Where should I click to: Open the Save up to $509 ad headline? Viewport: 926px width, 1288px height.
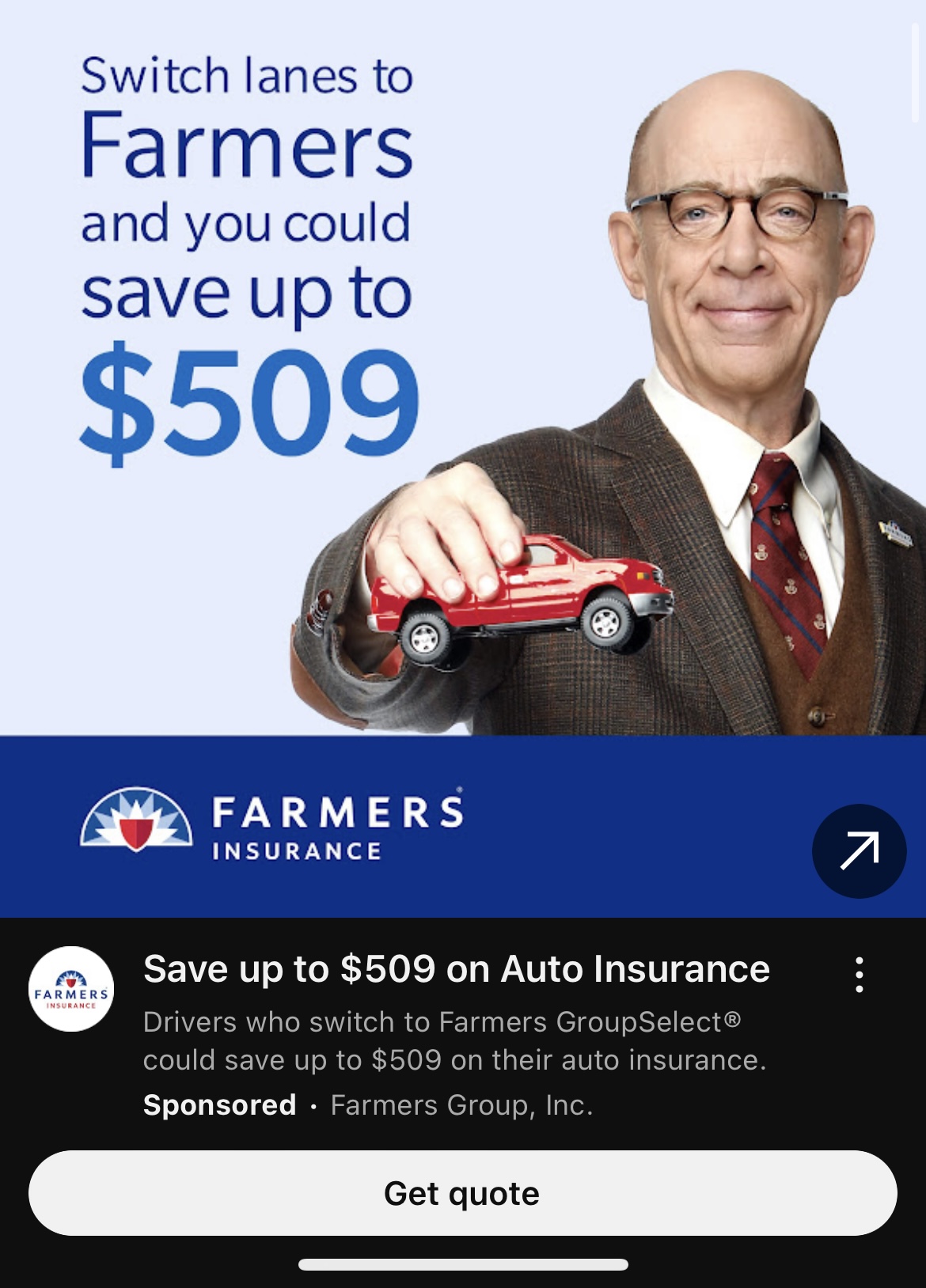pos(456,969)
